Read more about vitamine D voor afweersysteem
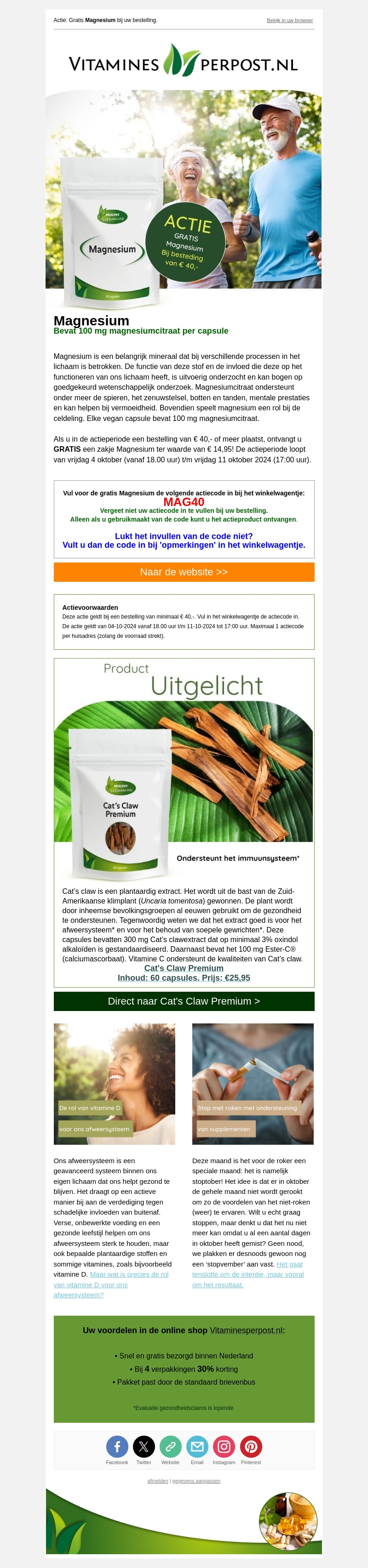This screenshot has width=368, height=1568. 110,1284
